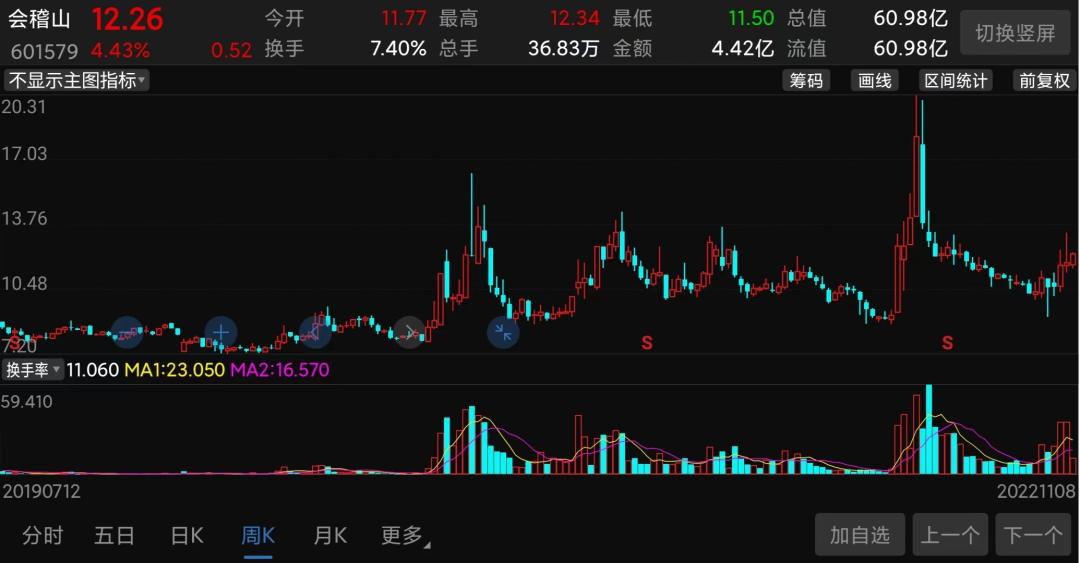Go to next stock with 下一个

tap(1034, 535)
